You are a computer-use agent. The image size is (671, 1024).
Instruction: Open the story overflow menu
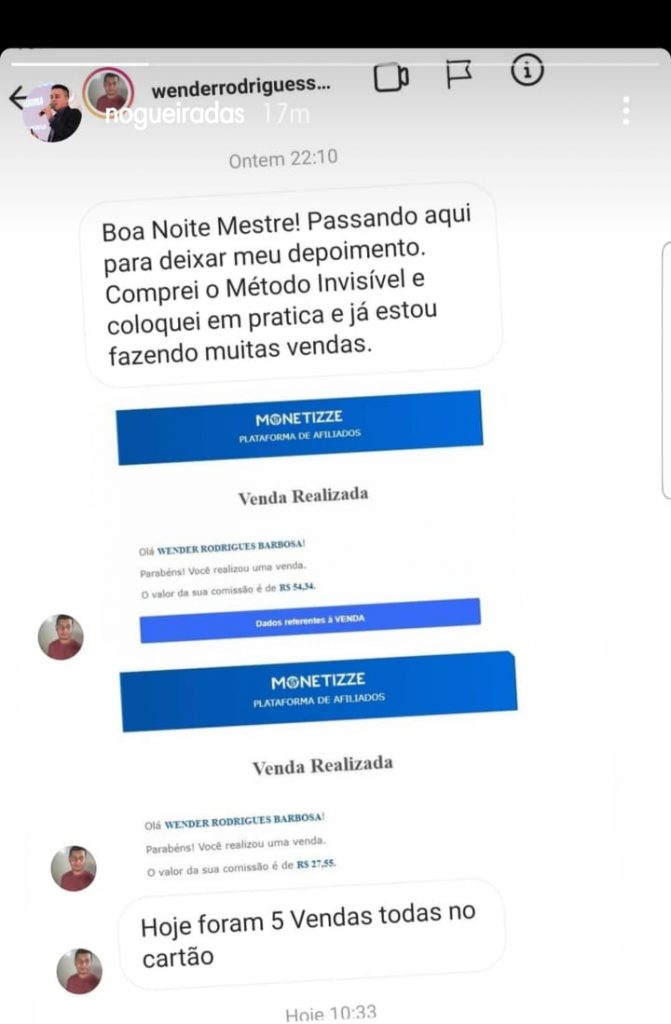(626, 111)
